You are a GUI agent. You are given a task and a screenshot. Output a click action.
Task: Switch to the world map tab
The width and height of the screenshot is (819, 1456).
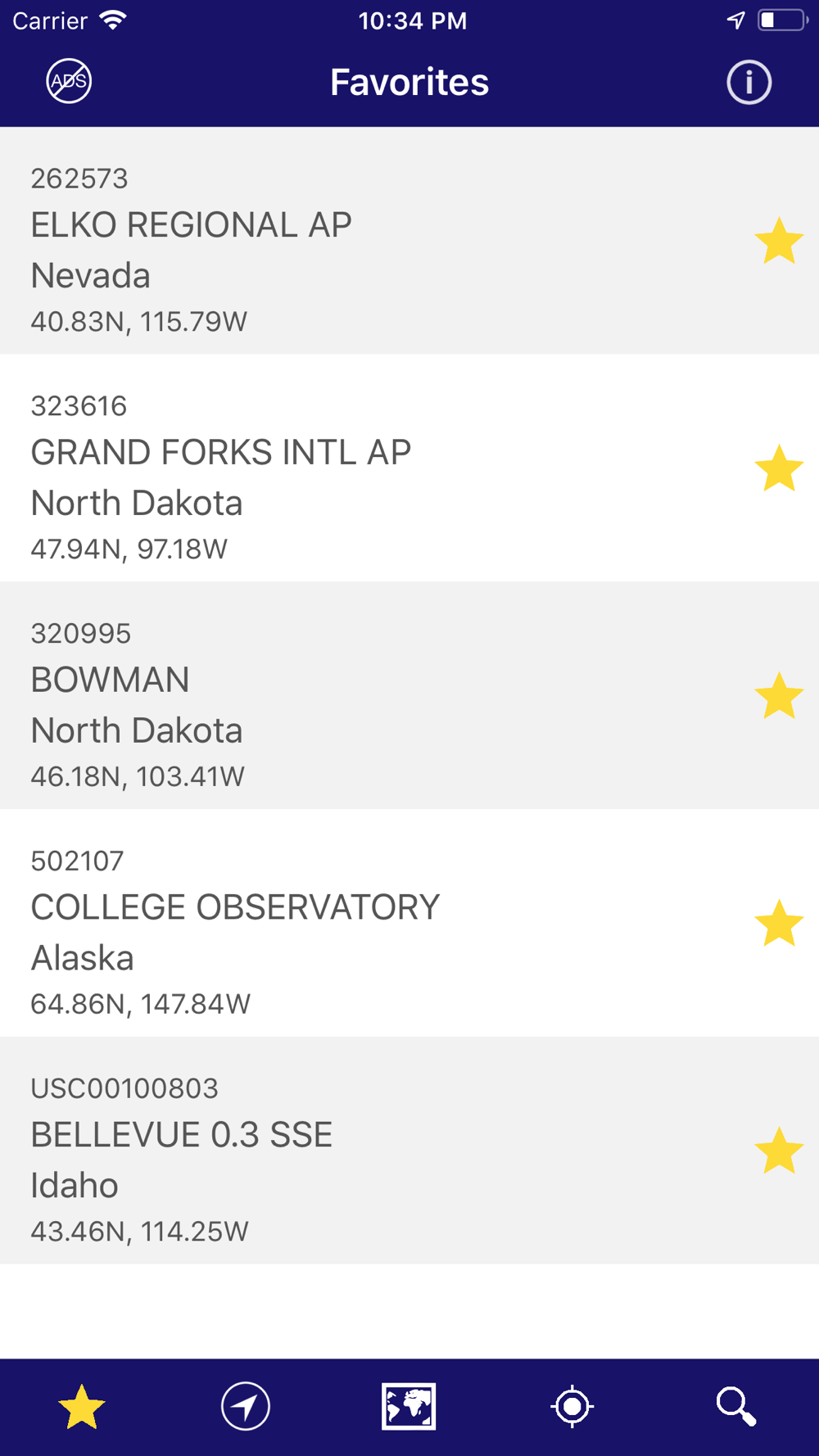[x=409, y=1407]
